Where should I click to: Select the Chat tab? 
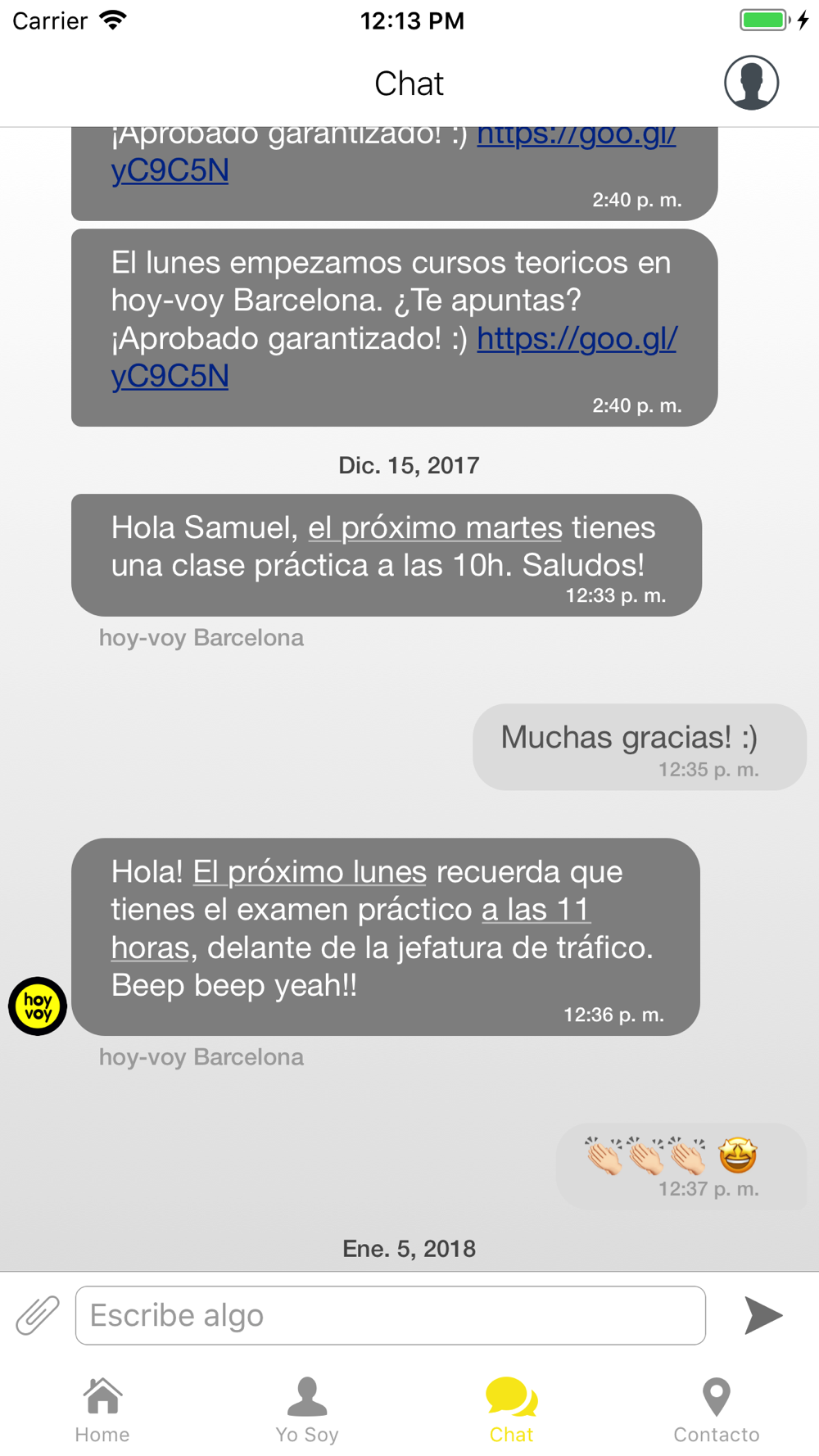click(x=512, y=1410)
